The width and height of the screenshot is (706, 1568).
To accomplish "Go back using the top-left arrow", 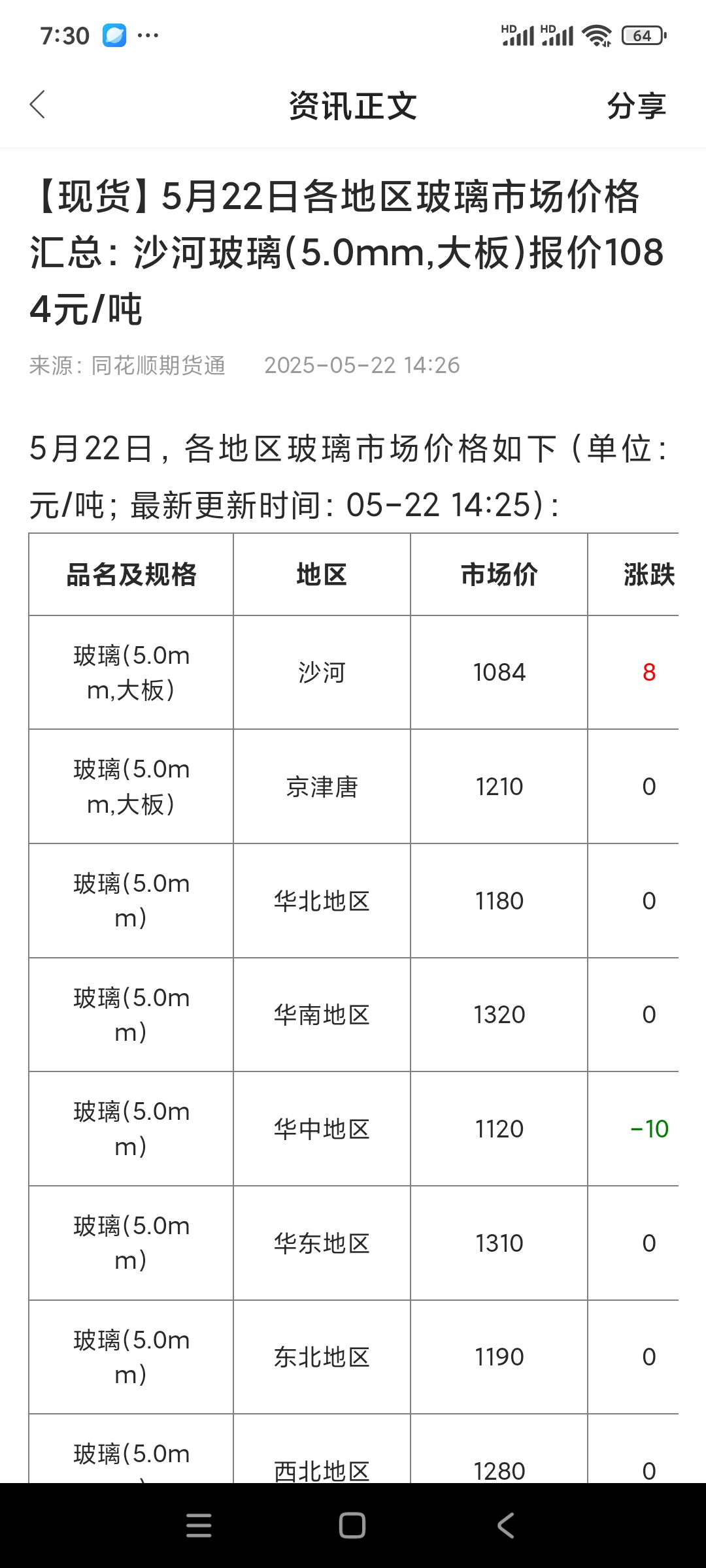I will [x=38, y=105].
